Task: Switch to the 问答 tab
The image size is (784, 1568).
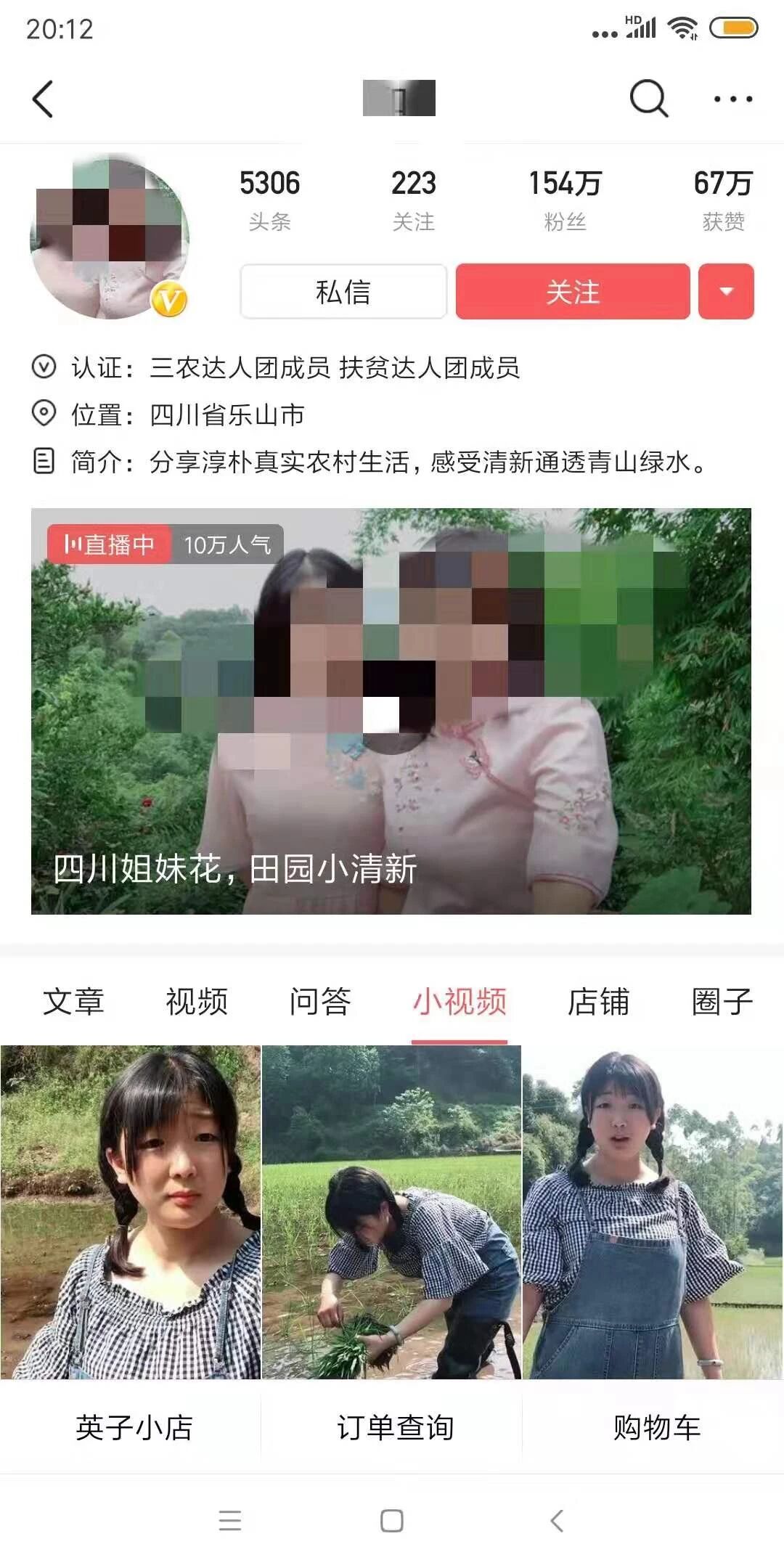Action: [x=319, y=1002]
